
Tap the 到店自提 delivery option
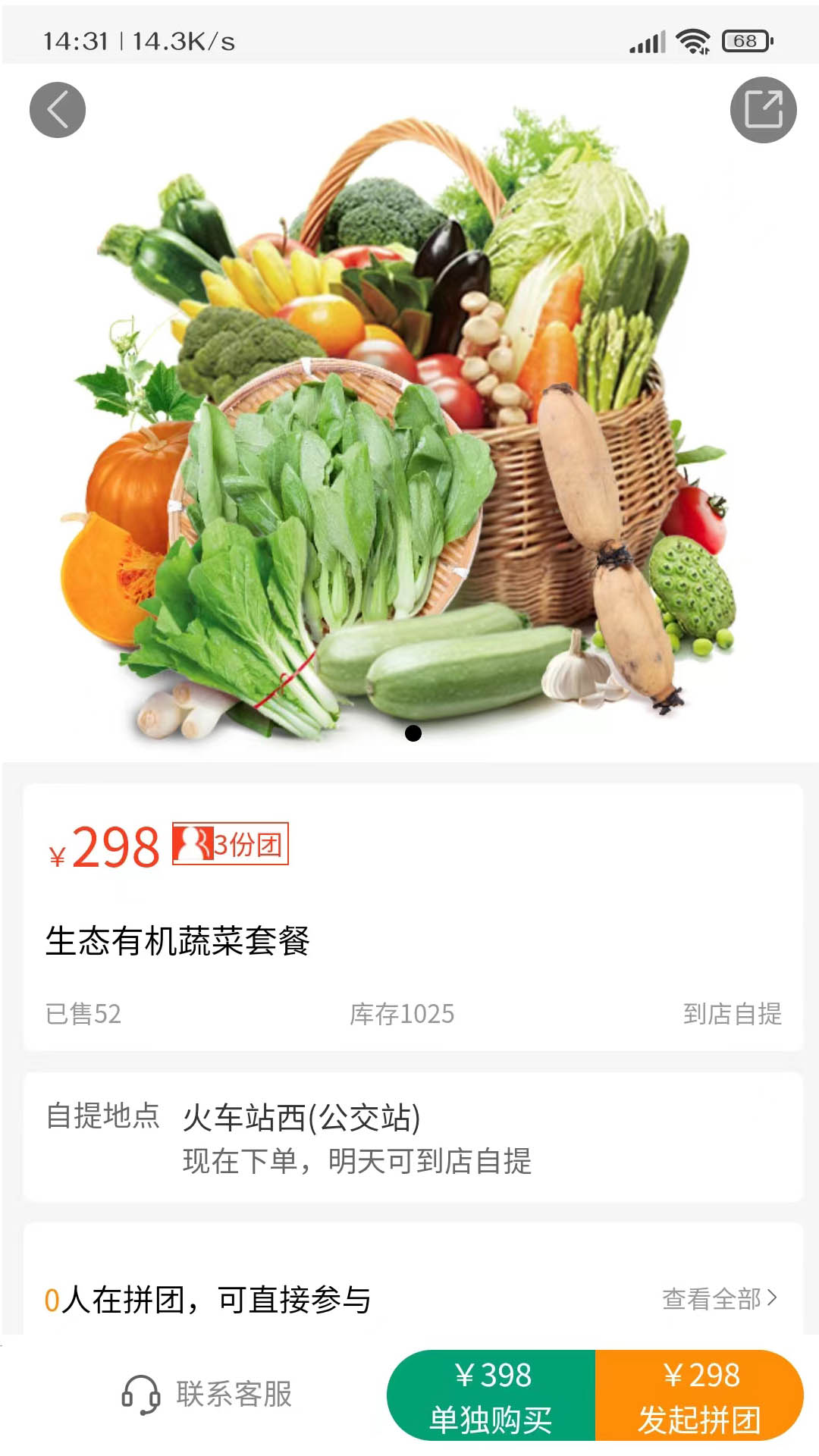[x=732, y=1015]
